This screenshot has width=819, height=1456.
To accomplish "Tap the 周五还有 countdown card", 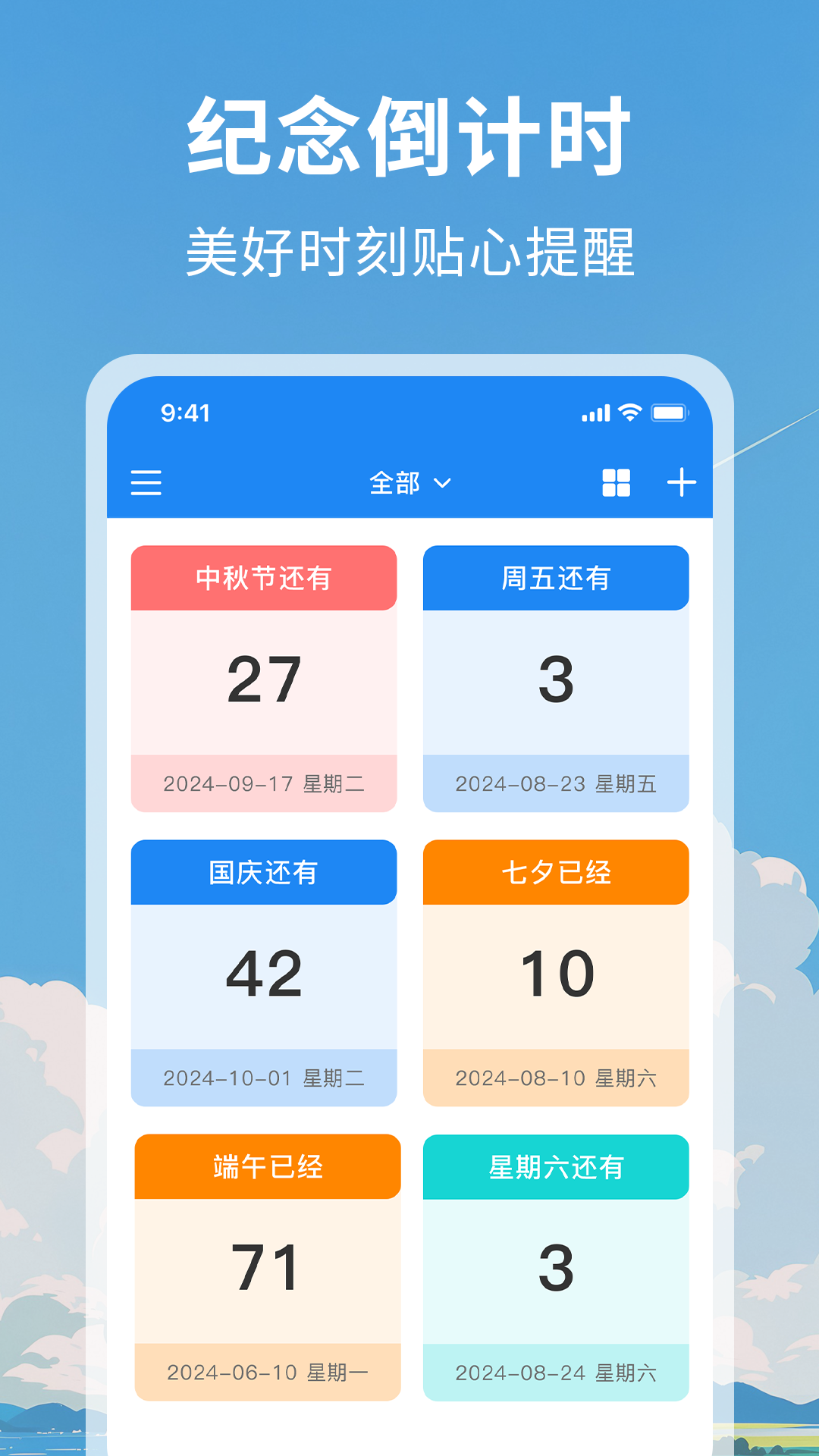I will (x=556, y=675).
